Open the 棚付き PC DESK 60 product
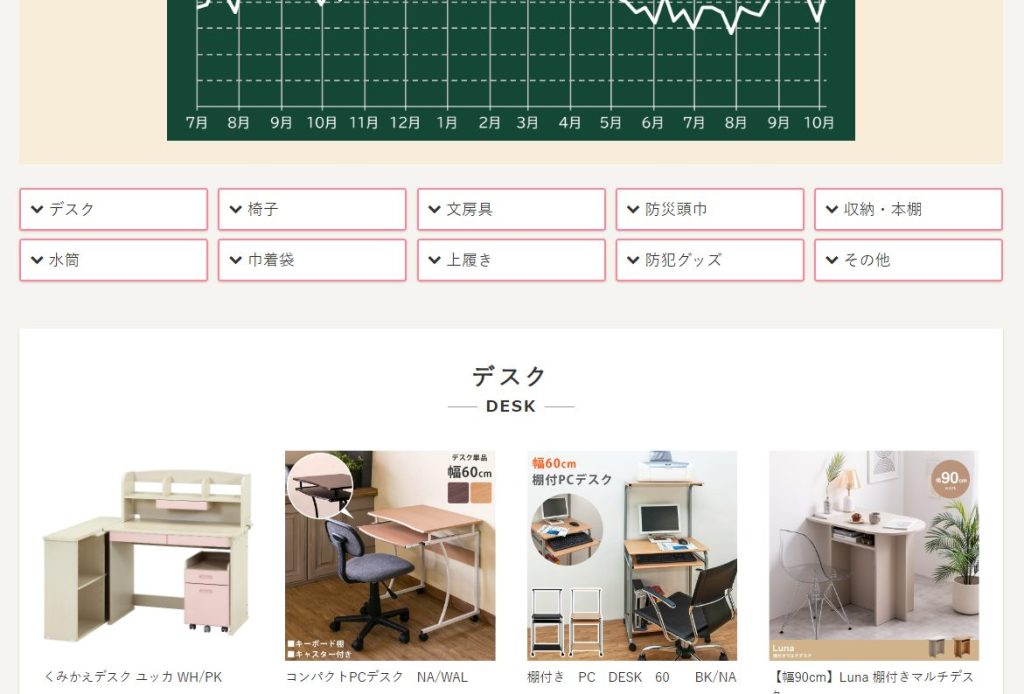This screenshot has width=1024, height=694. click(x=632, y=555)
